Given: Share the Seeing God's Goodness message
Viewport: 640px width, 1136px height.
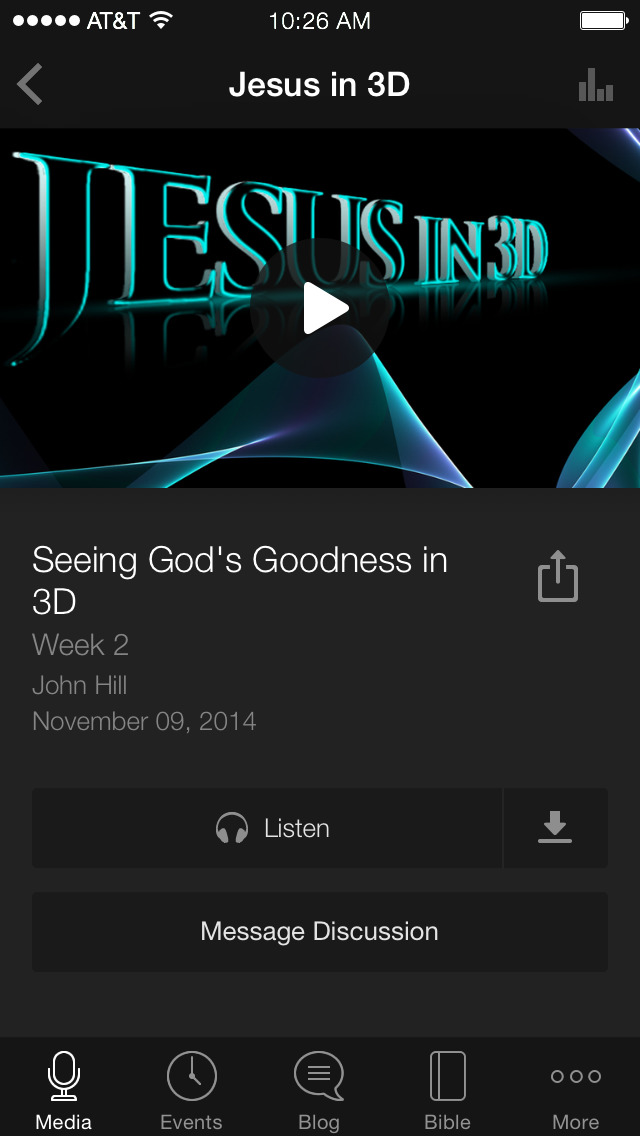Looking at the screenshot, I should pyautogui.click(x=557, y=577).
